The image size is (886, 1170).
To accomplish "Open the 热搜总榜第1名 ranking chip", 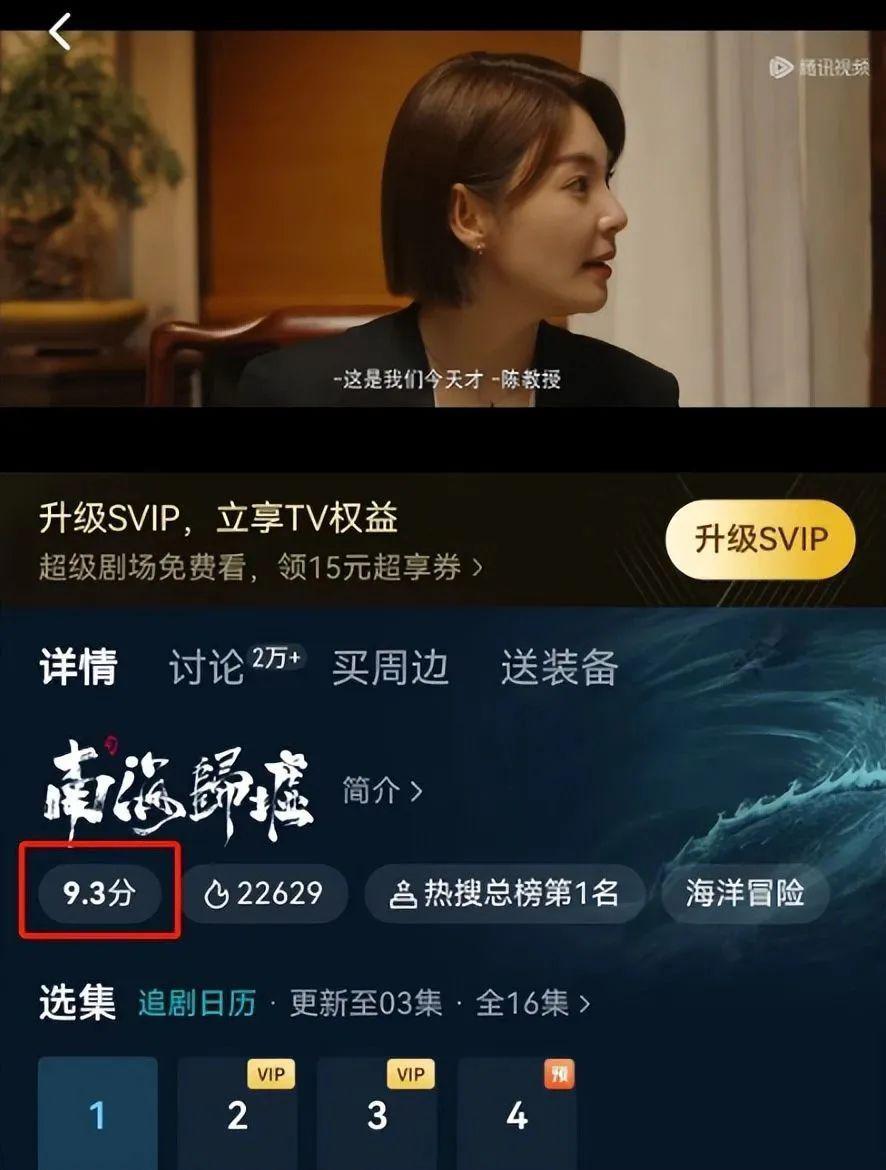I will click(504, 893).
